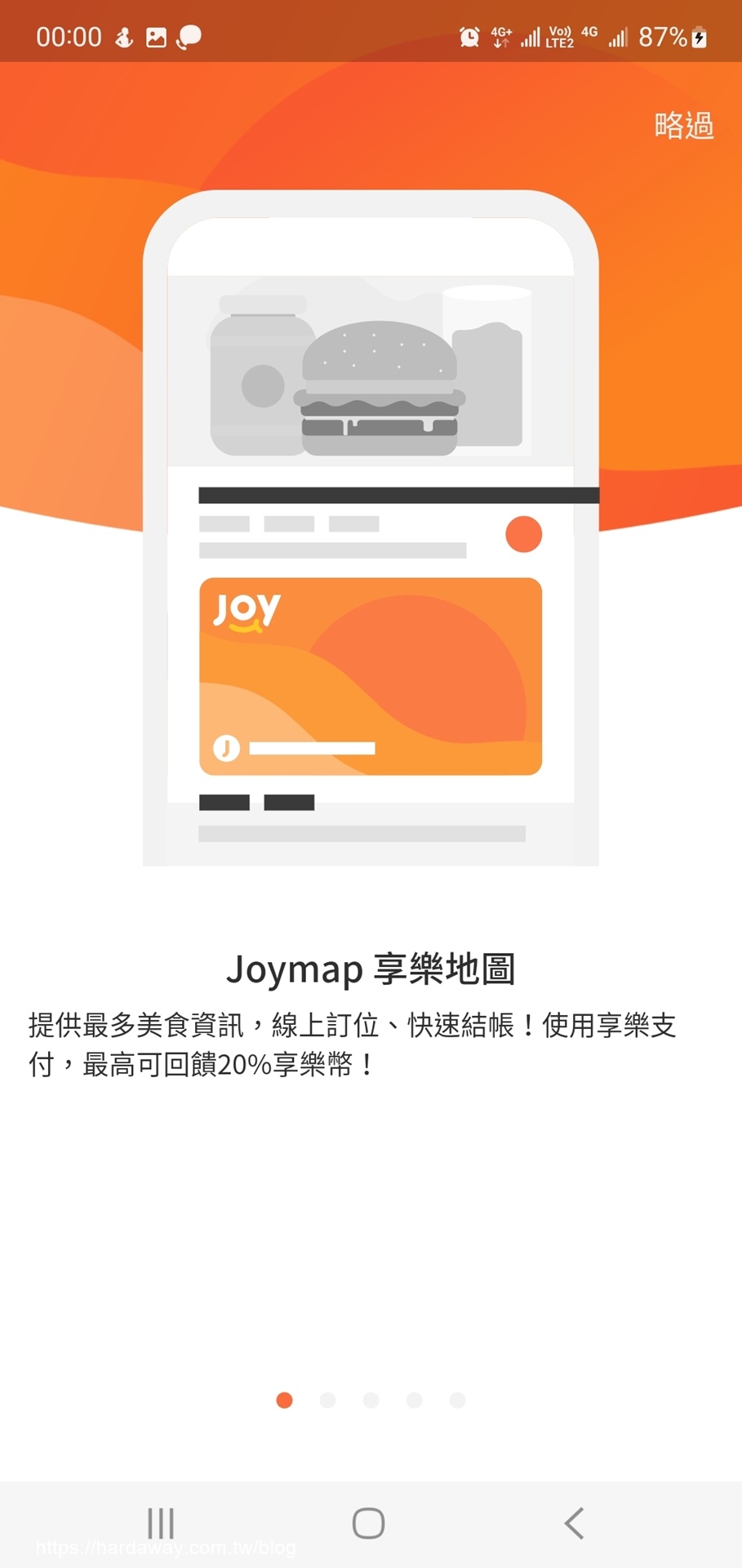Open recent apps from navigation bar
This screenshot has height=1568, width=742.
[161, 1523]
